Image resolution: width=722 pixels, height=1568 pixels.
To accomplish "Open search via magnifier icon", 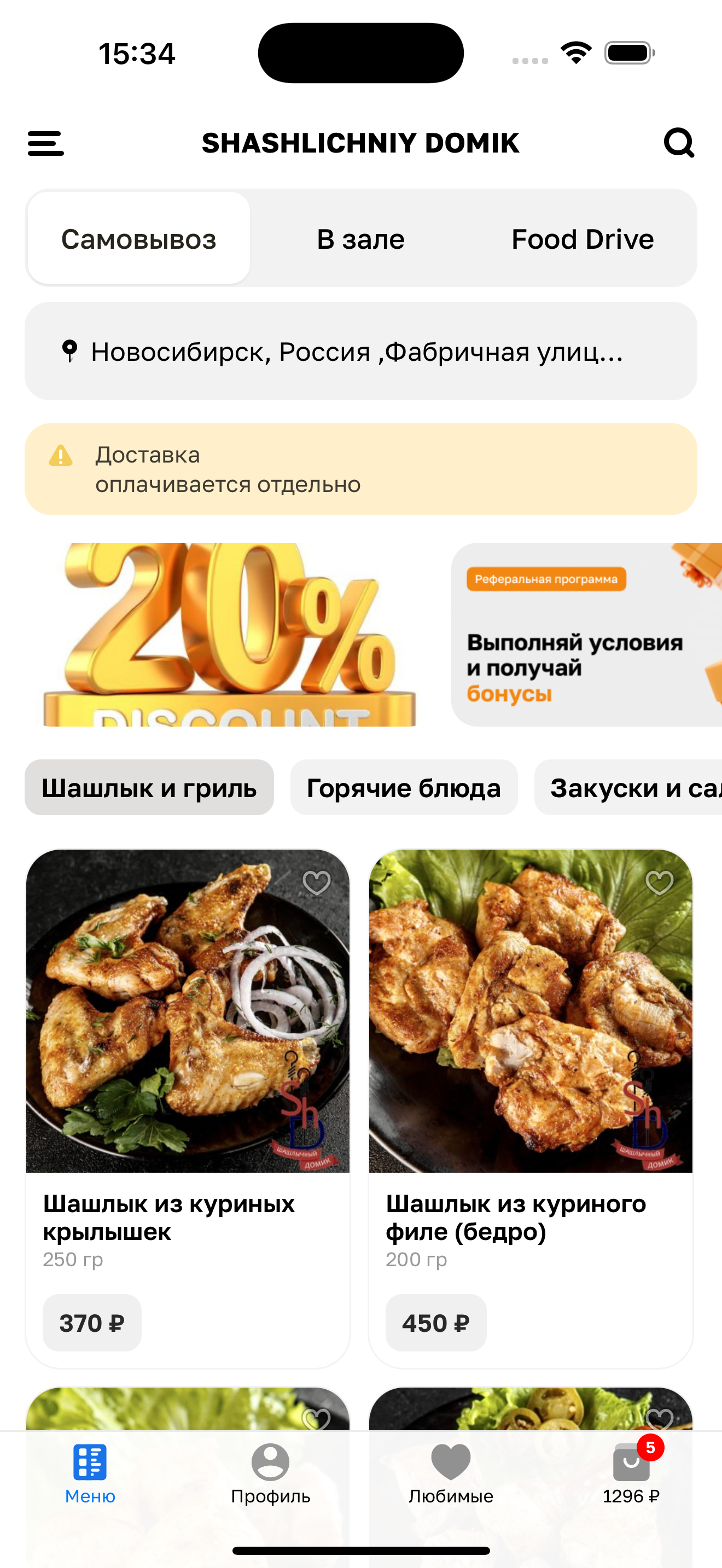I will pyautogui.click(x=678, y=143).
